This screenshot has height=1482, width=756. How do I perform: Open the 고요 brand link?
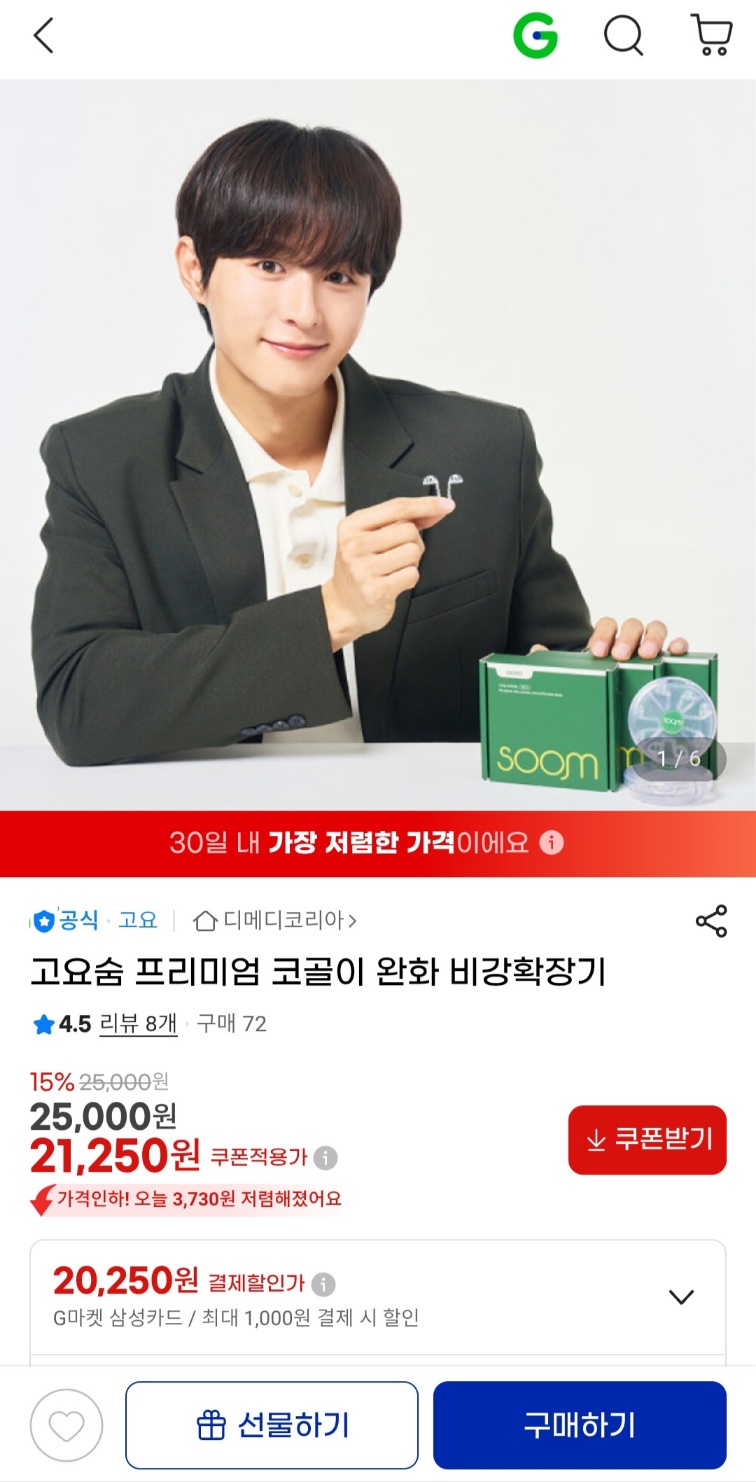[138, 920]
